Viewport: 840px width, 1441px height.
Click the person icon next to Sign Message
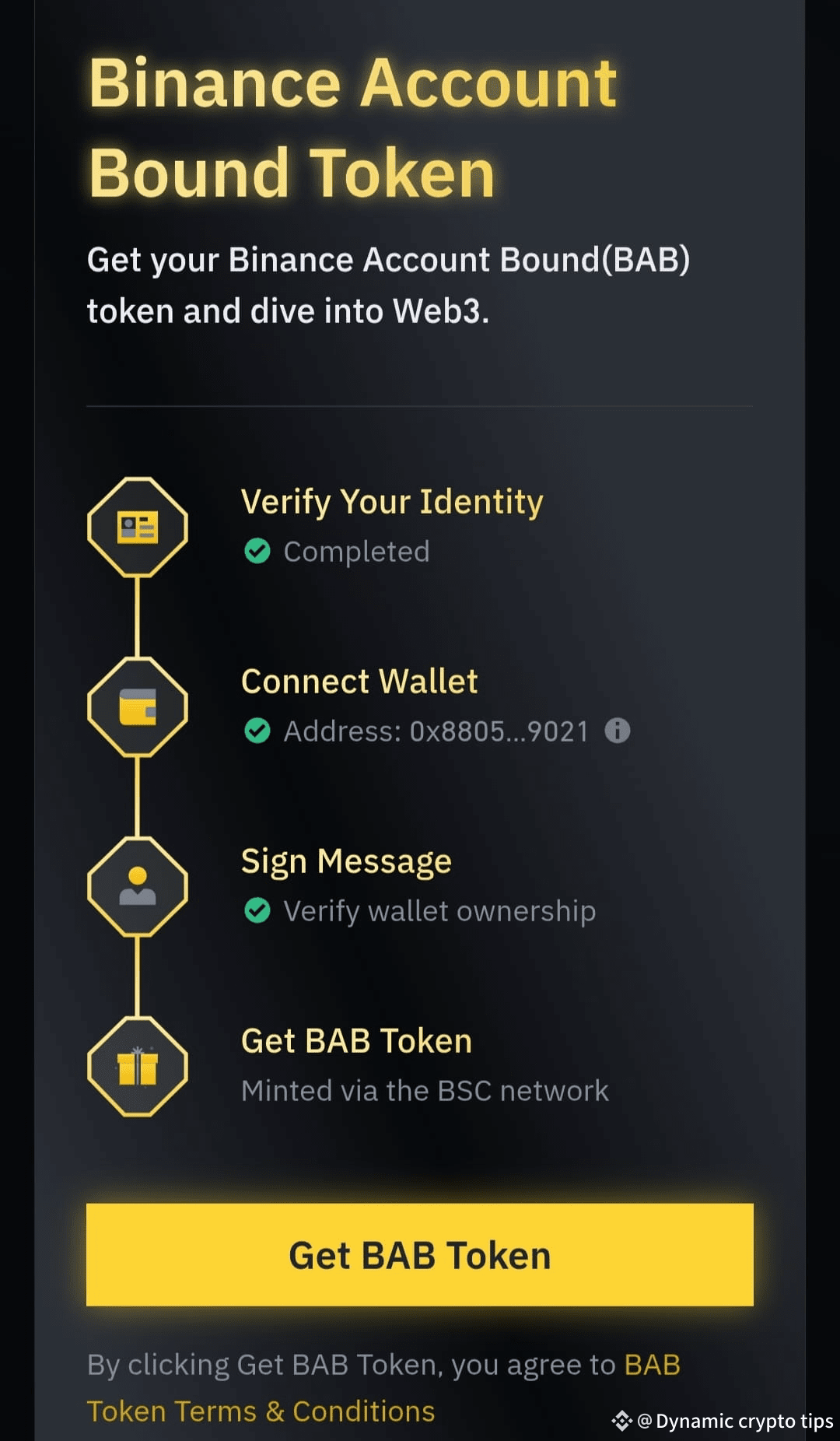(138, 885)
